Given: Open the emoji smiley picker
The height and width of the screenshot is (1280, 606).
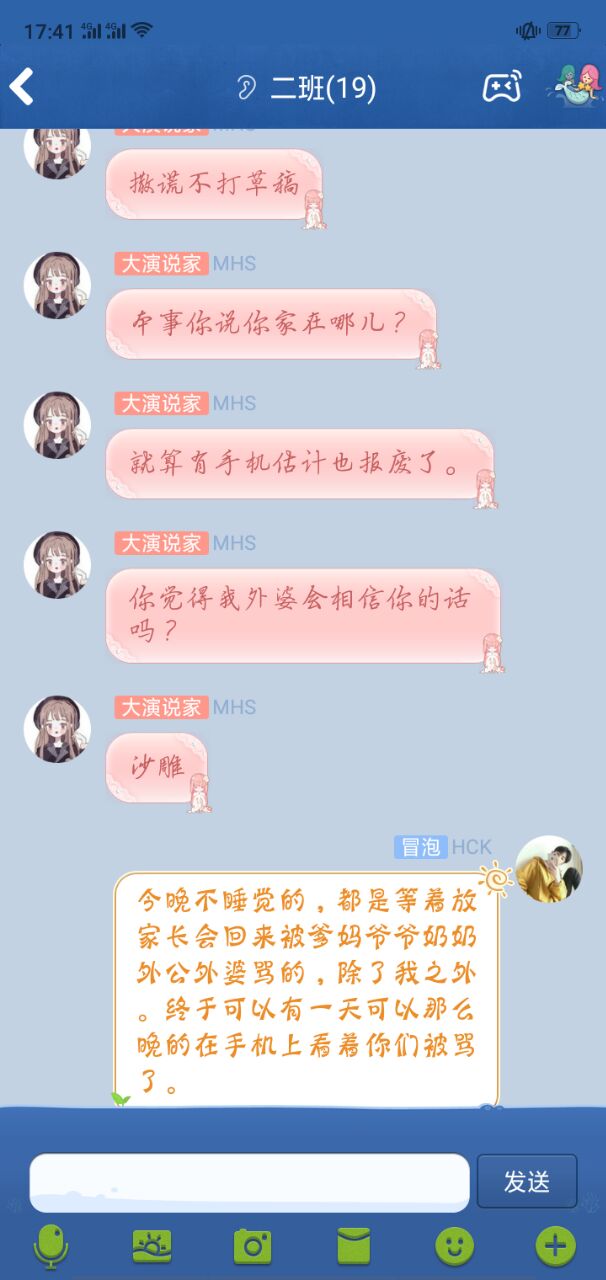Looking at the screenshot, I should [455, 1246].
